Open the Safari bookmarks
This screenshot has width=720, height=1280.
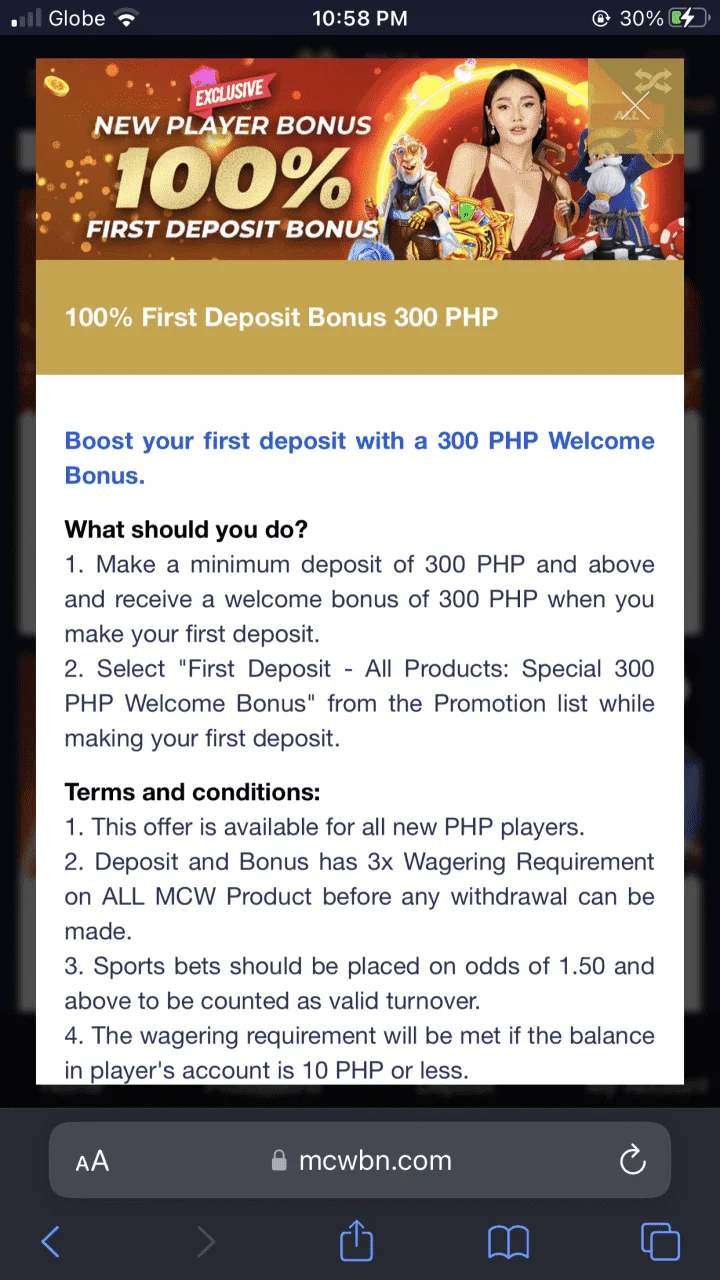[x=508, y=1242]
